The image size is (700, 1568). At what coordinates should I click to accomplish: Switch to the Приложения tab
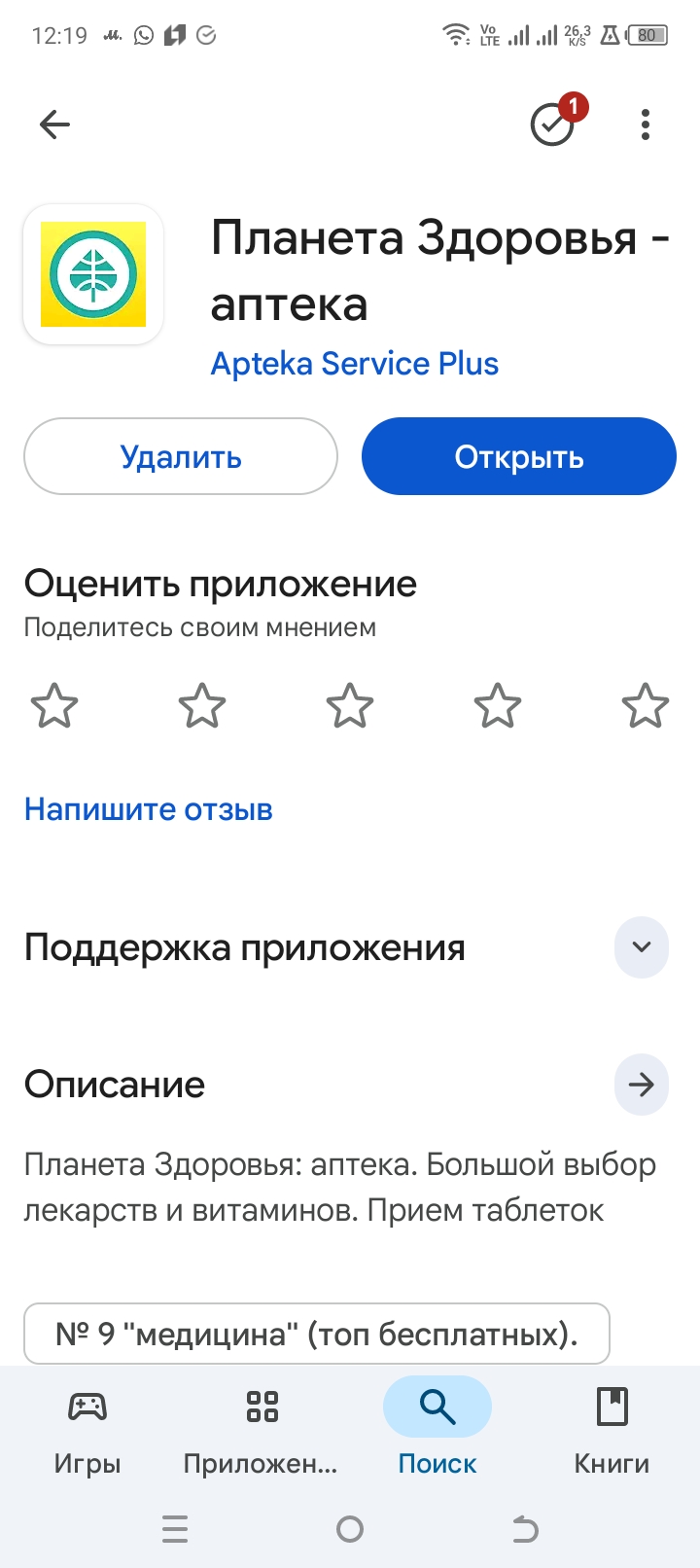point(262,1430)
